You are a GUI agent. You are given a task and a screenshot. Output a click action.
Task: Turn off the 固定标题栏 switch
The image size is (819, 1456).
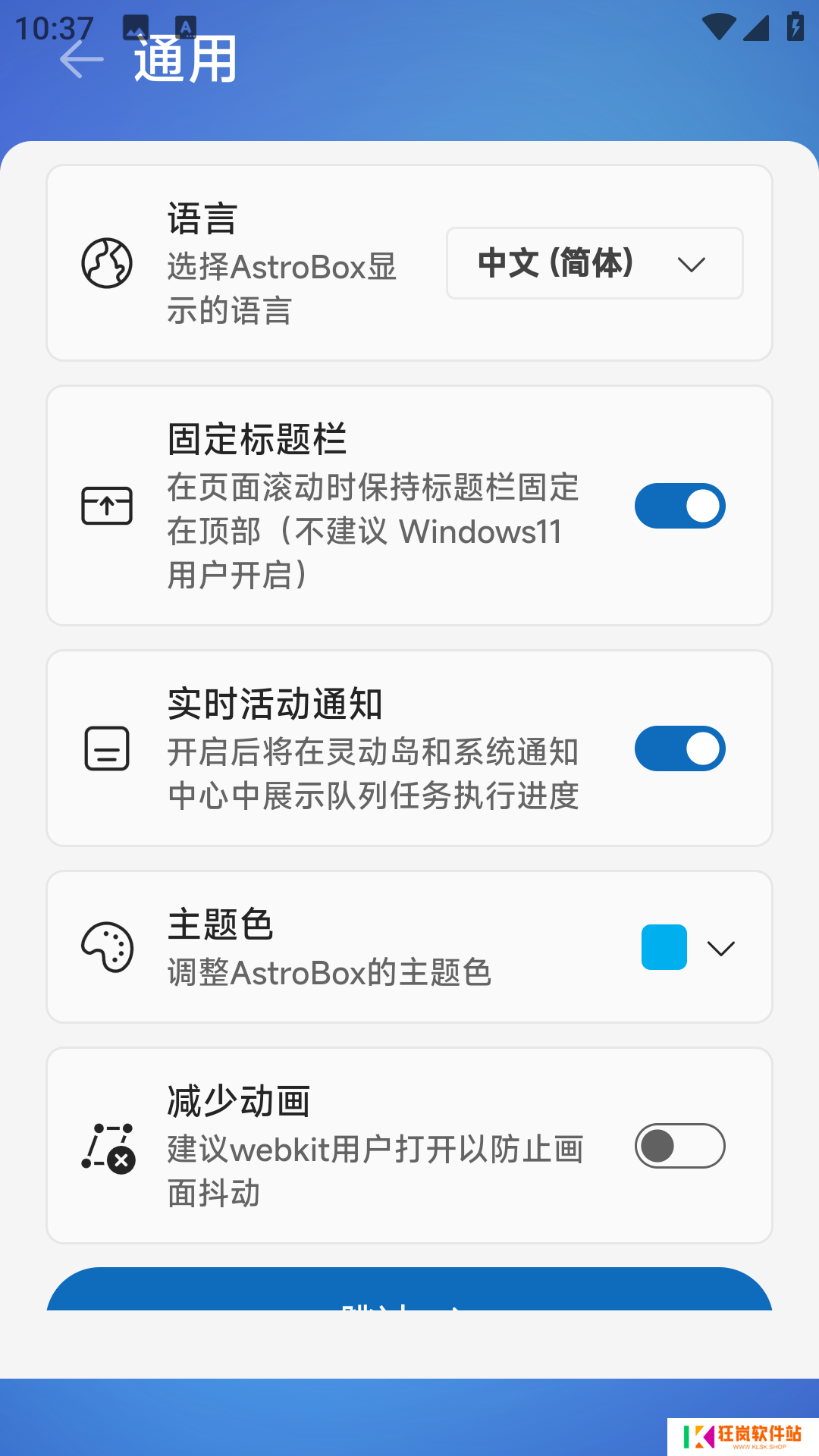click(x=679, y=506)
